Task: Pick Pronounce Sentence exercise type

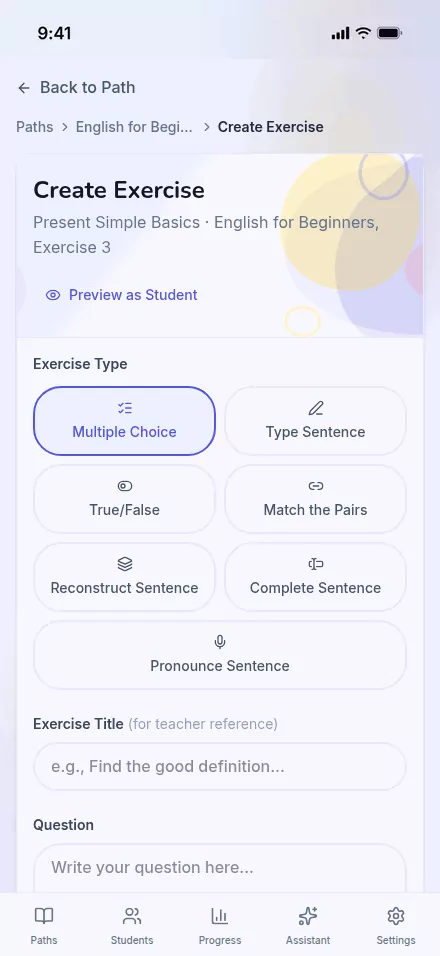Action: [x=220, y=655]
